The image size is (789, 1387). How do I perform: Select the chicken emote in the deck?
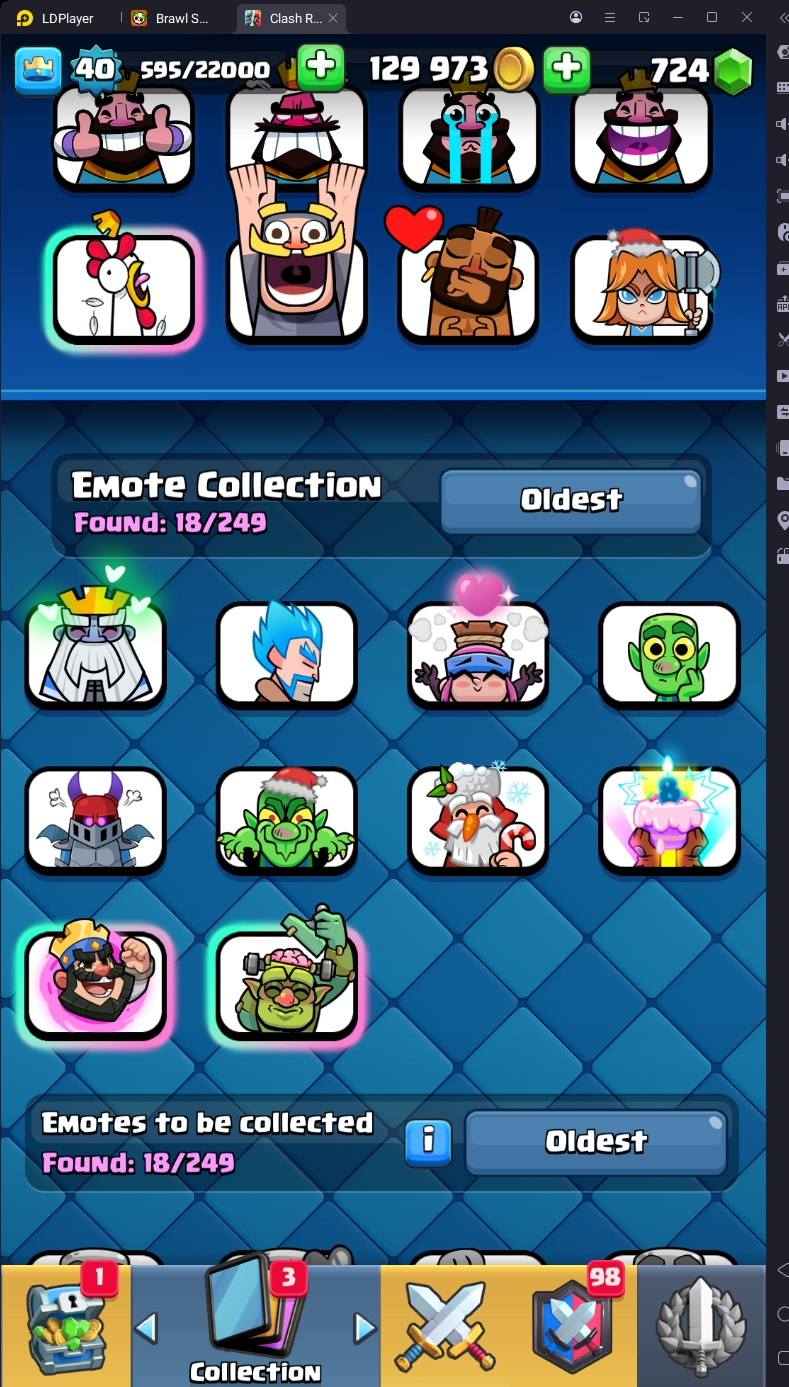(x=124, y=287)
